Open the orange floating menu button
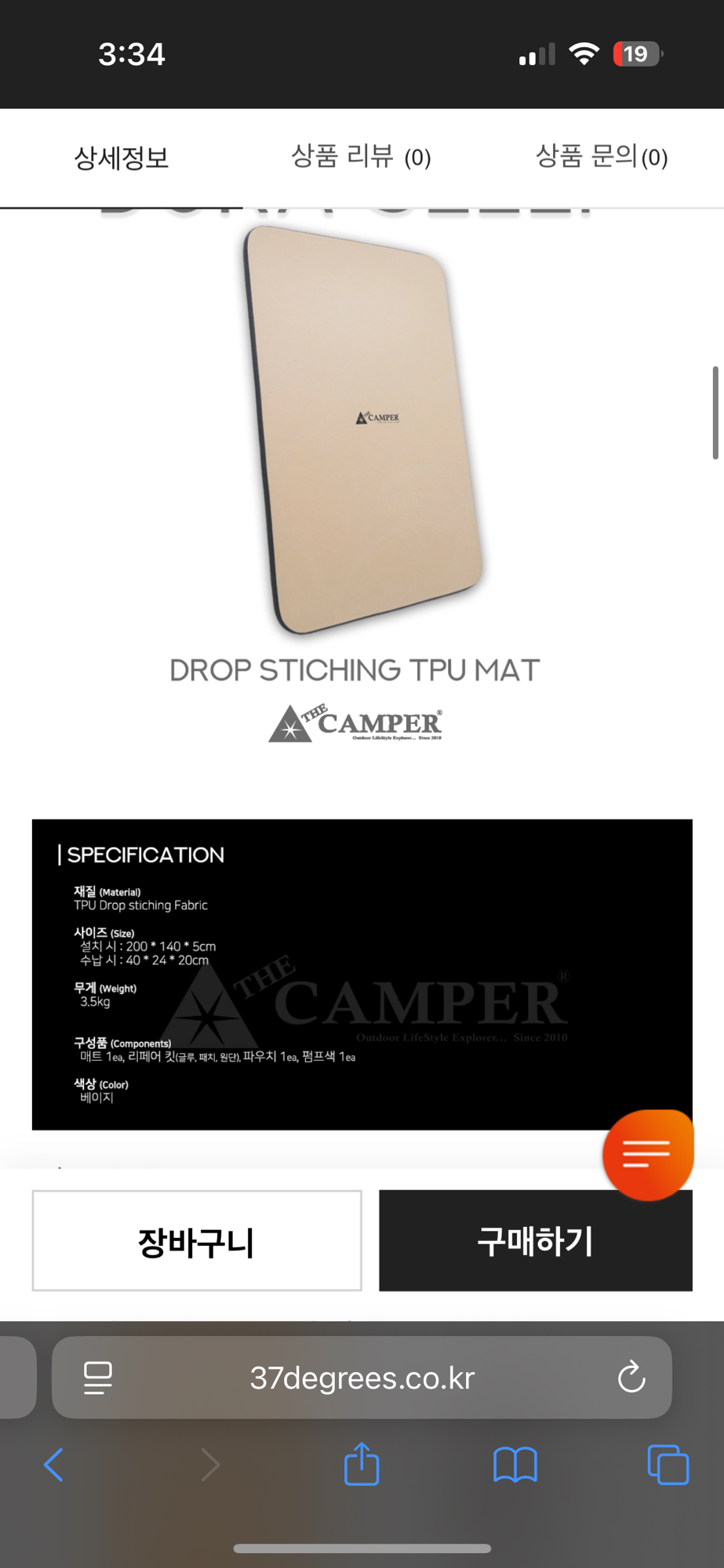This screenshot has width=724, height=1568. 647,1153
